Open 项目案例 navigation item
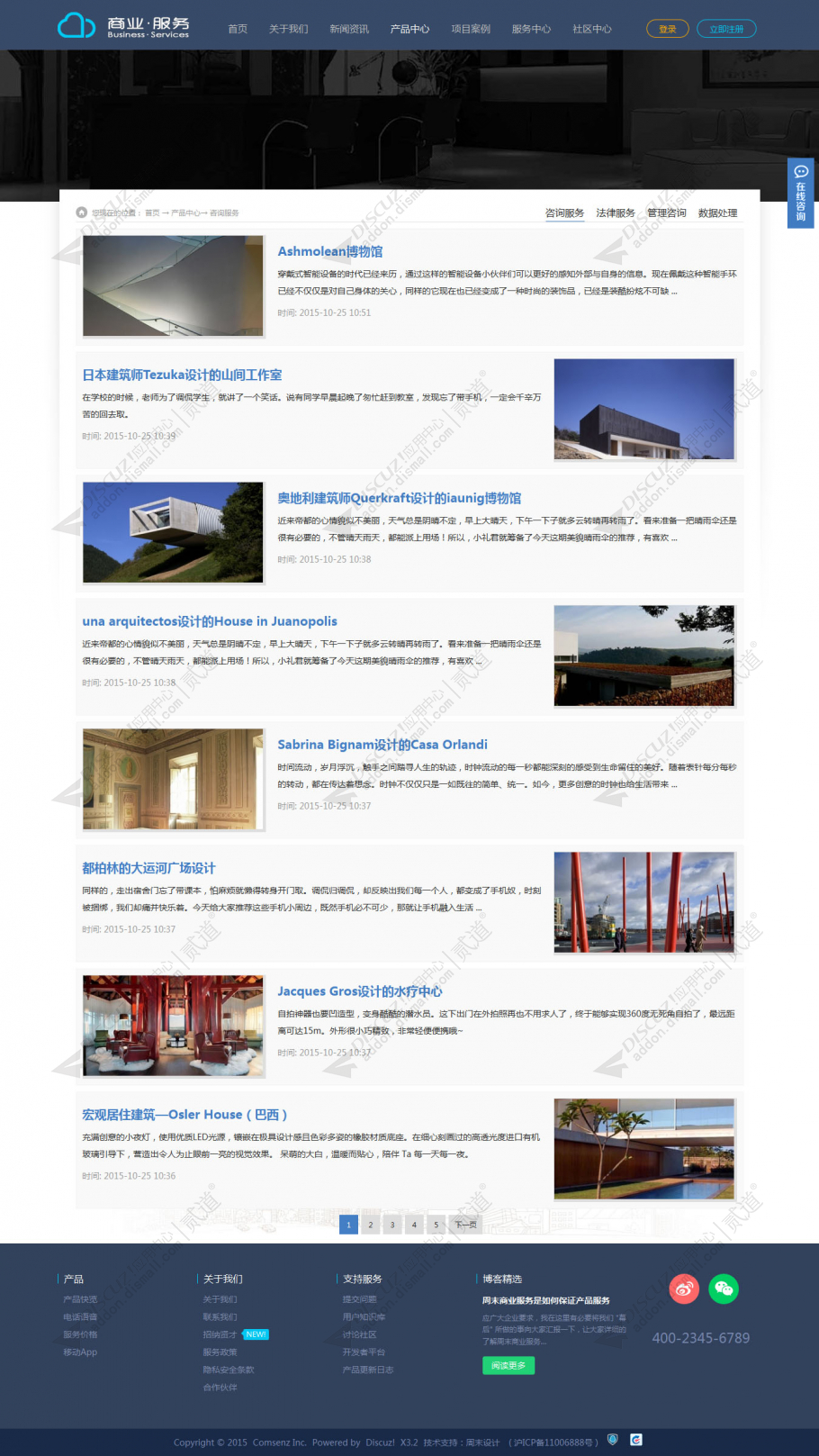819x1456 pixels. (471, 29)
